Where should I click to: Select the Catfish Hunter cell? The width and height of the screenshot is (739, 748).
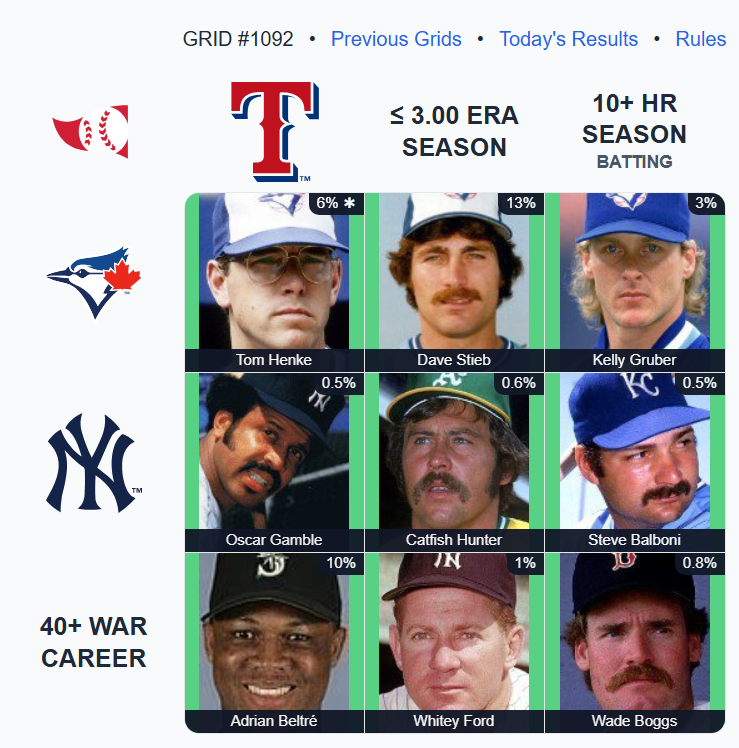(x=454, y=460)
